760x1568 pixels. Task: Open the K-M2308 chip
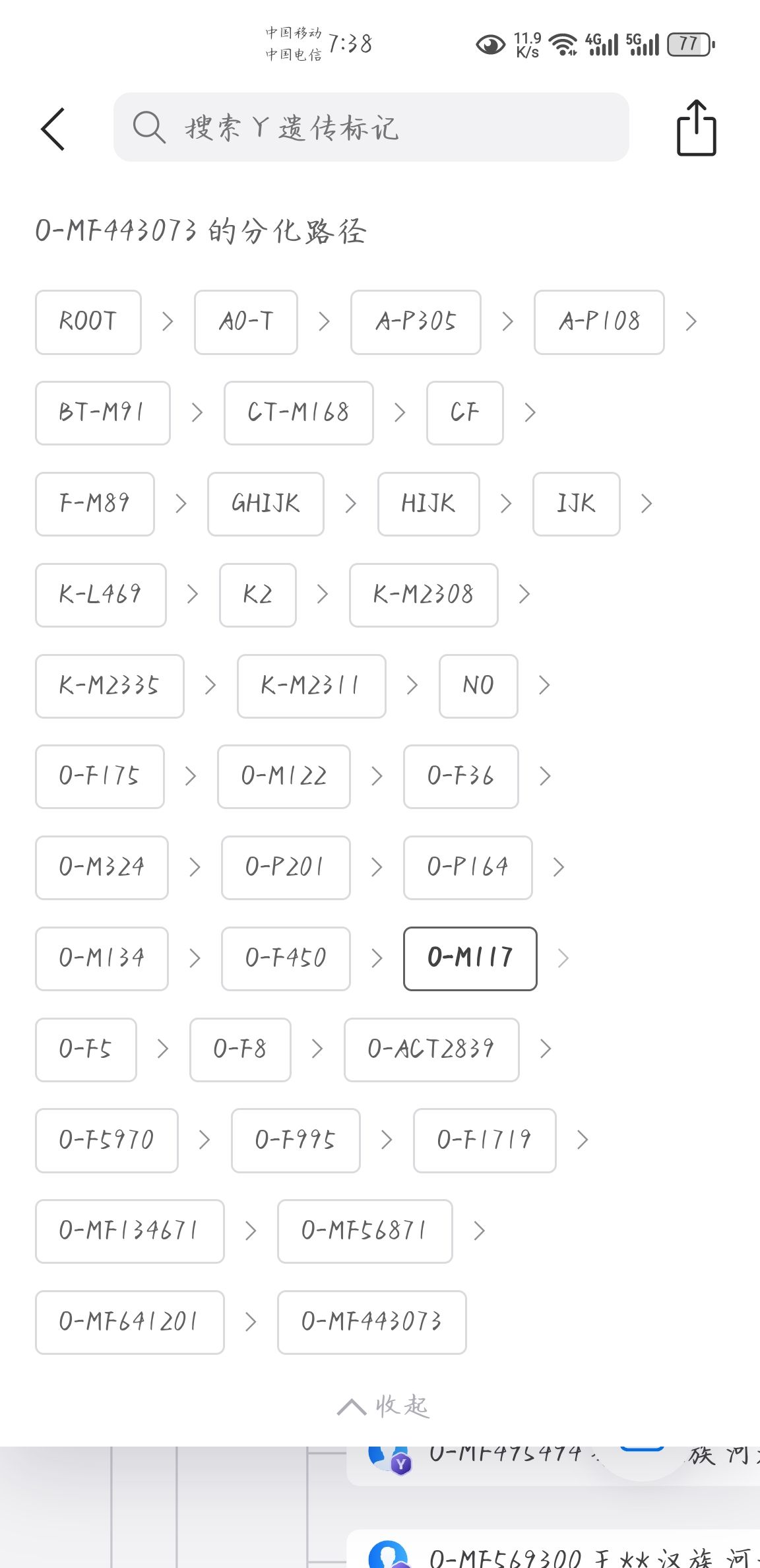pos(424,595)
